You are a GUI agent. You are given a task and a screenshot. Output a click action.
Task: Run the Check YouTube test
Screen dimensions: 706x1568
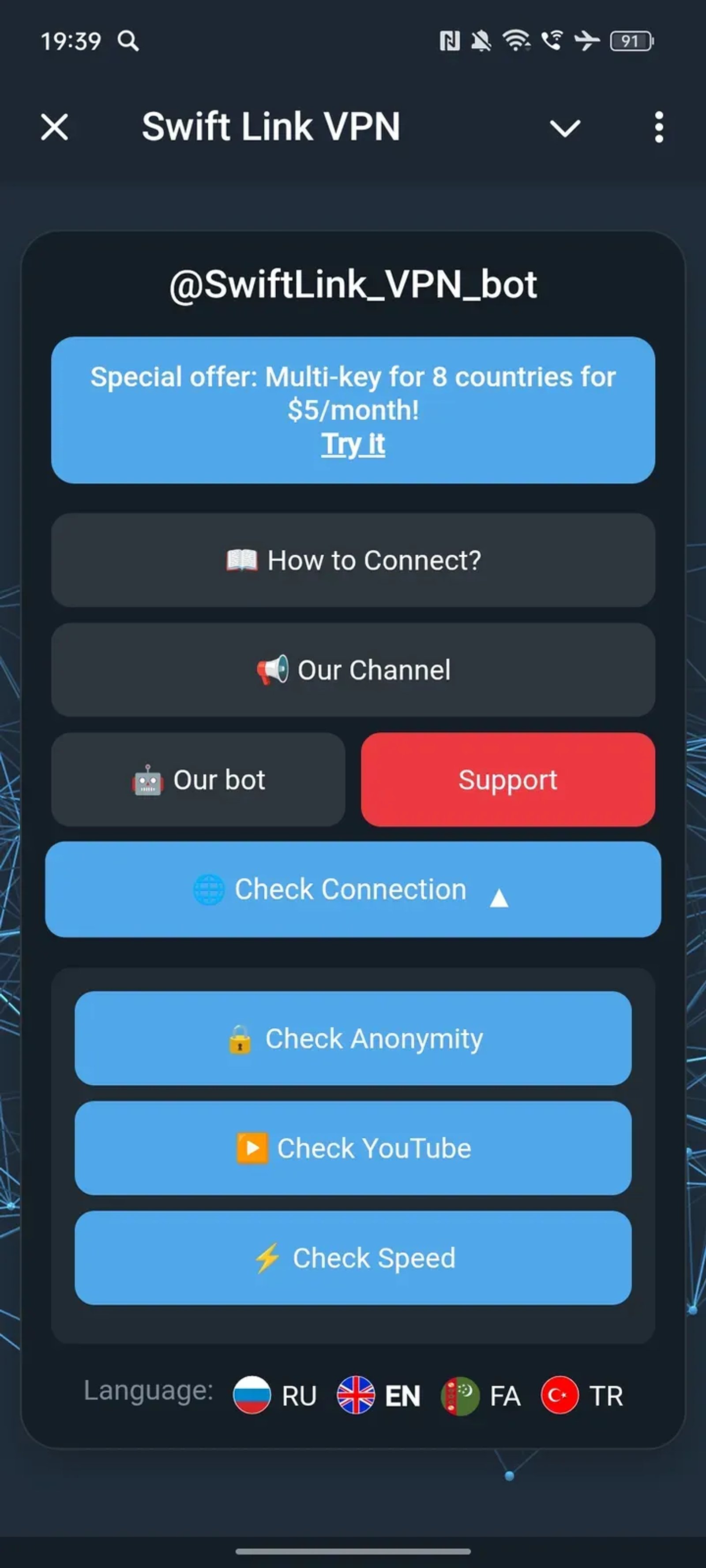[x=353, y=1148]
